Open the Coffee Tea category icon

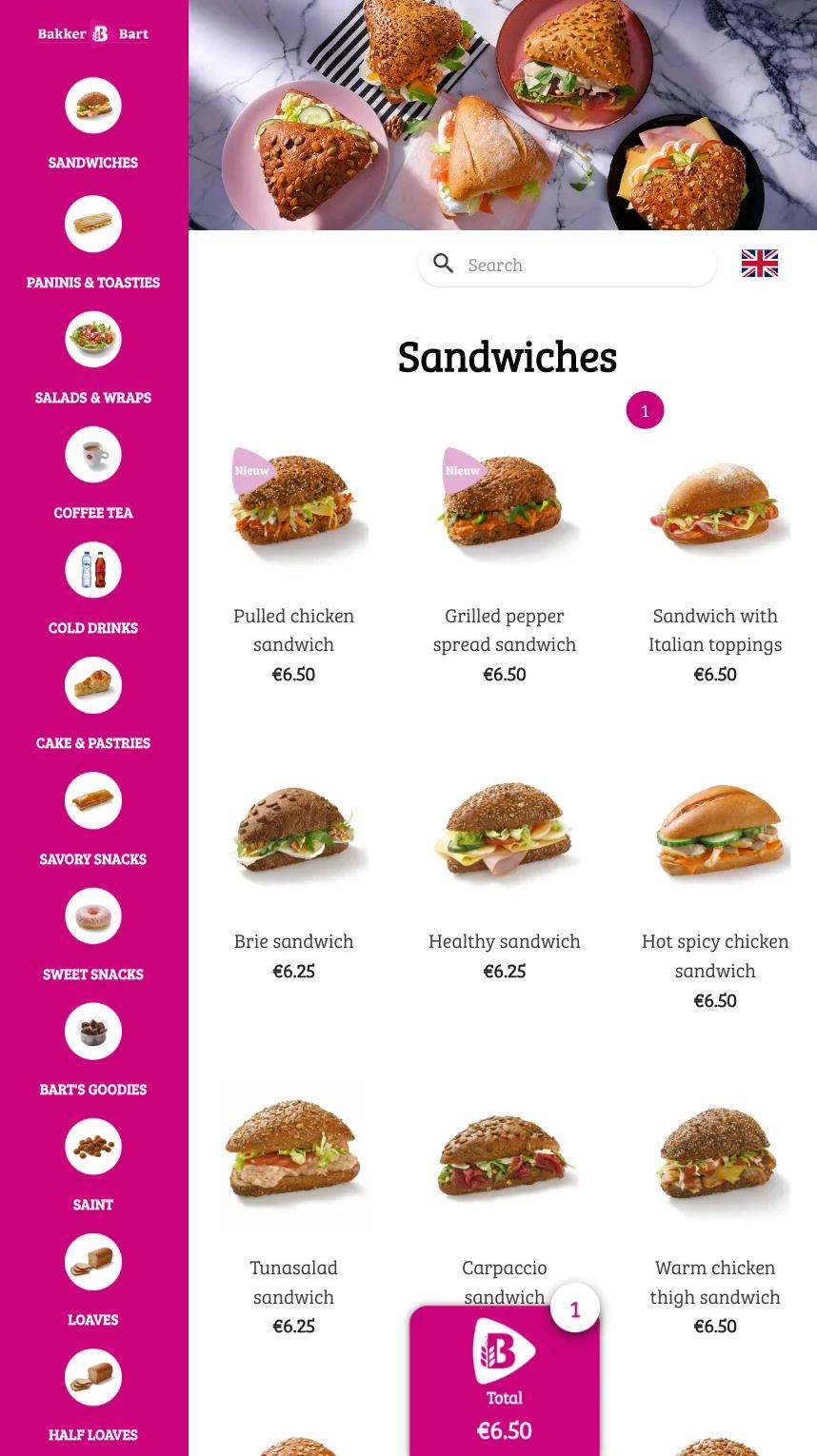[x=92, y=454]
